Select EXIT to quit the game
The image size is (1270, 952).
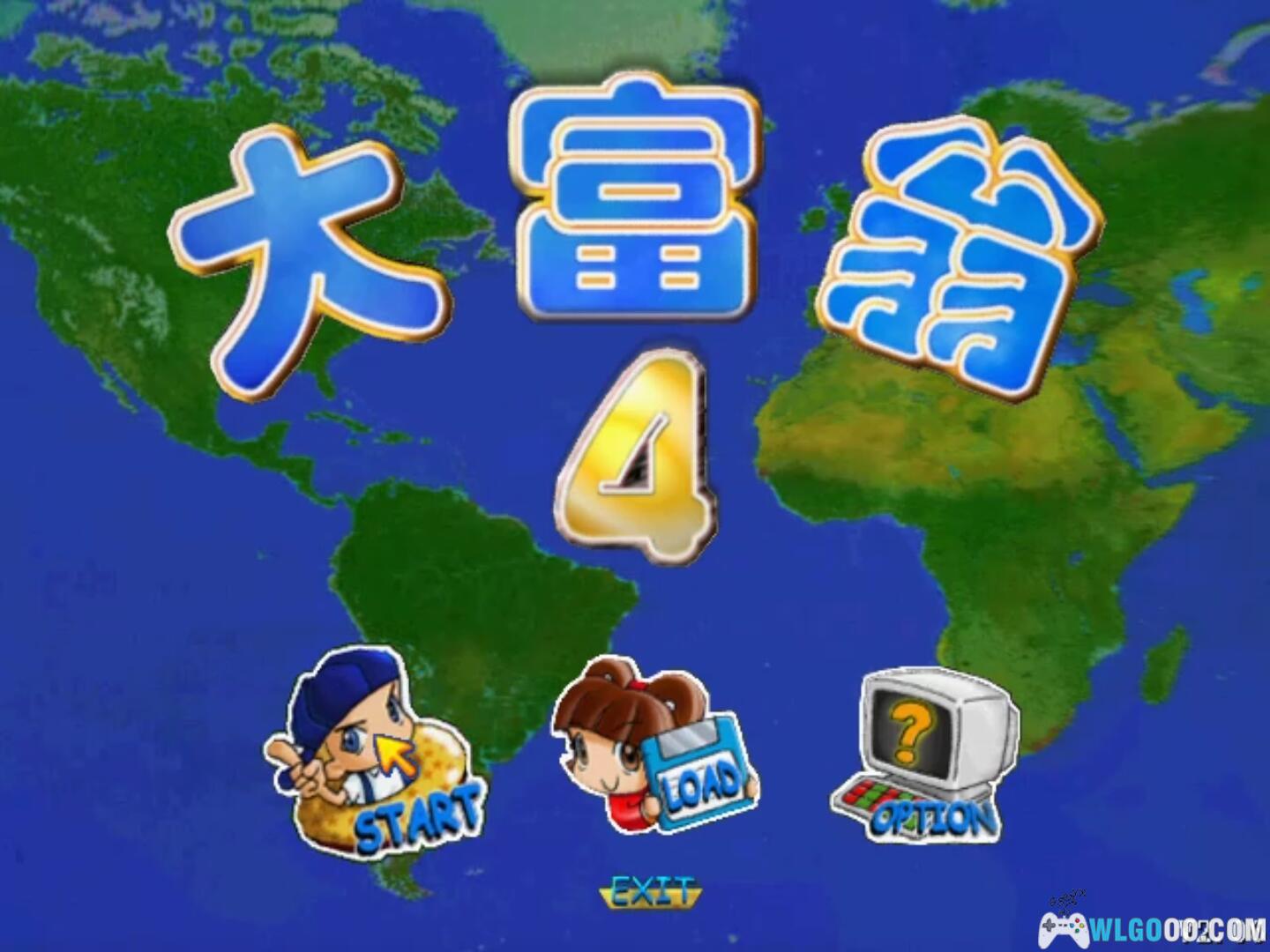click(651, 893)
